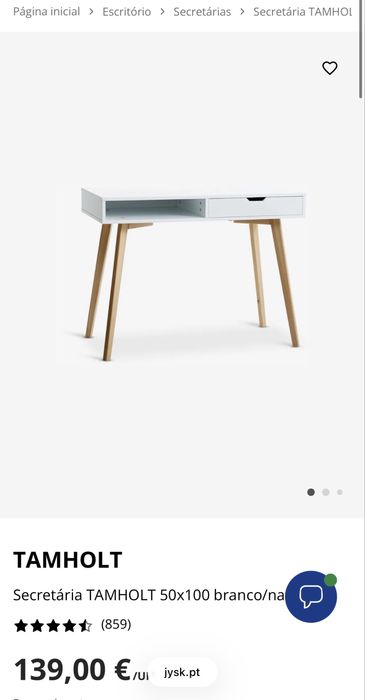365x700 pixels.
Task: Open the chat support bubble
Action: coord(311,596)
